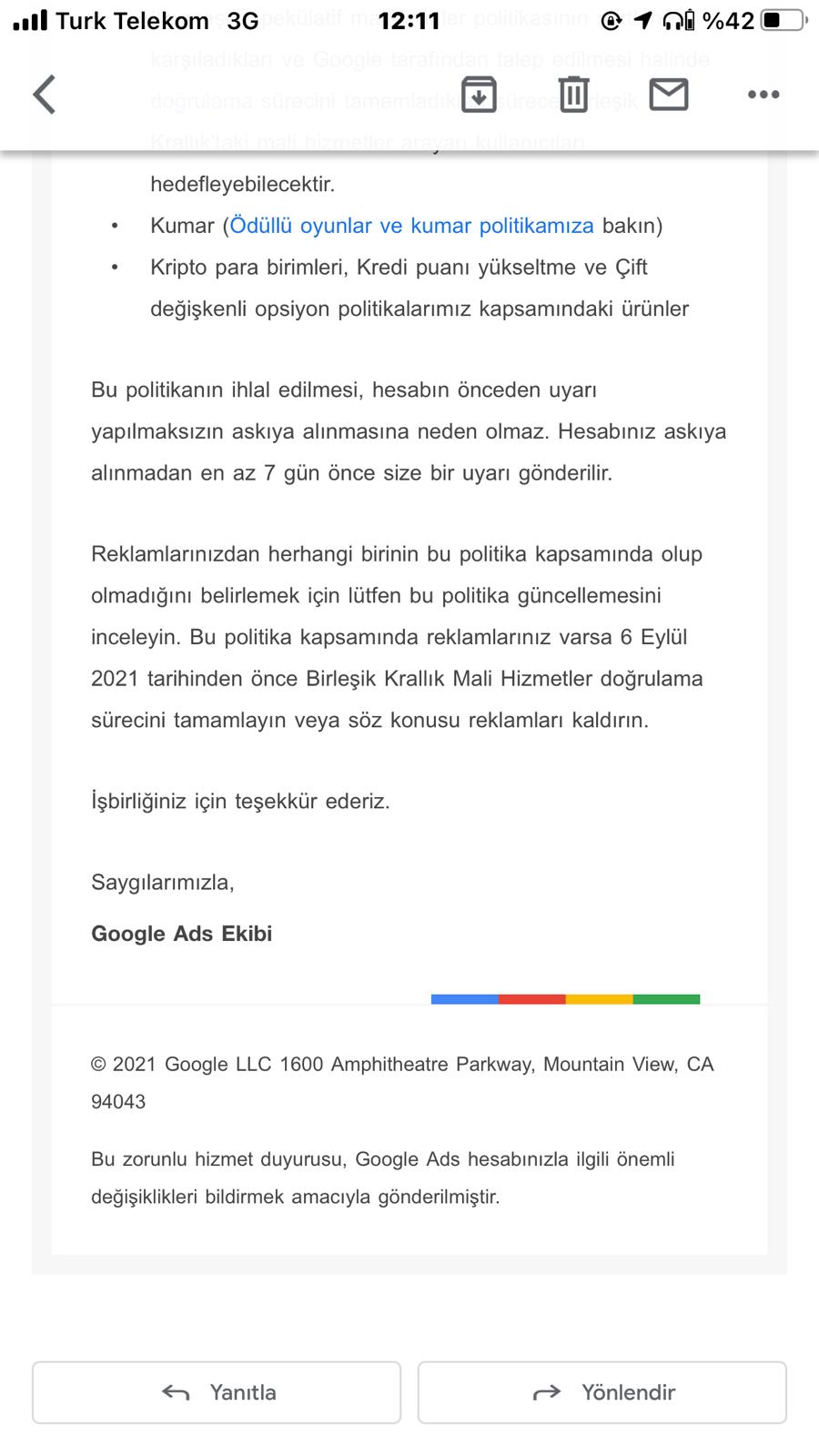This screenshot has height=1456, width=819.
Task: Tap Yanıtla to reply
Action: pyautogui.click(x=217, y=1392)
